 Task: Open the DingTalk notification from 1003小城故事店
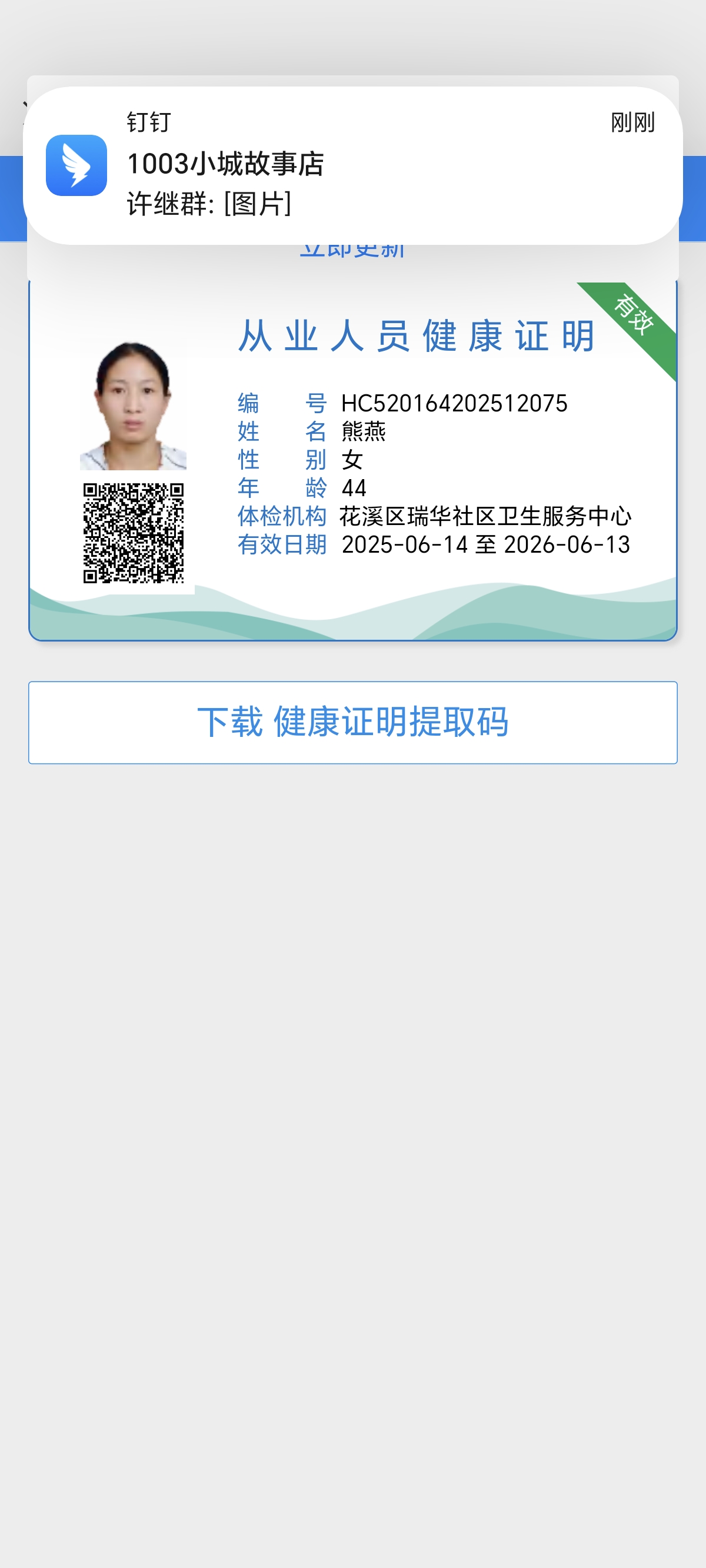[x=352, y=165]
